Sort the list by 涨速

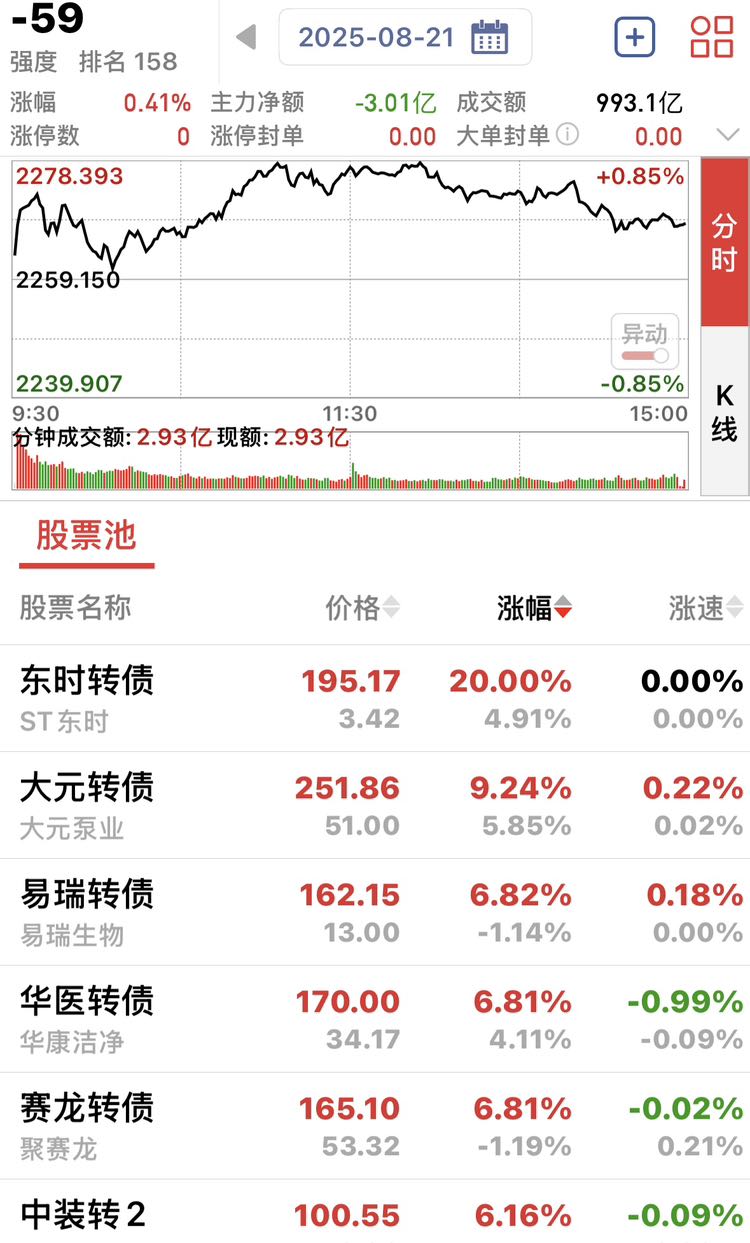[707, 607]
